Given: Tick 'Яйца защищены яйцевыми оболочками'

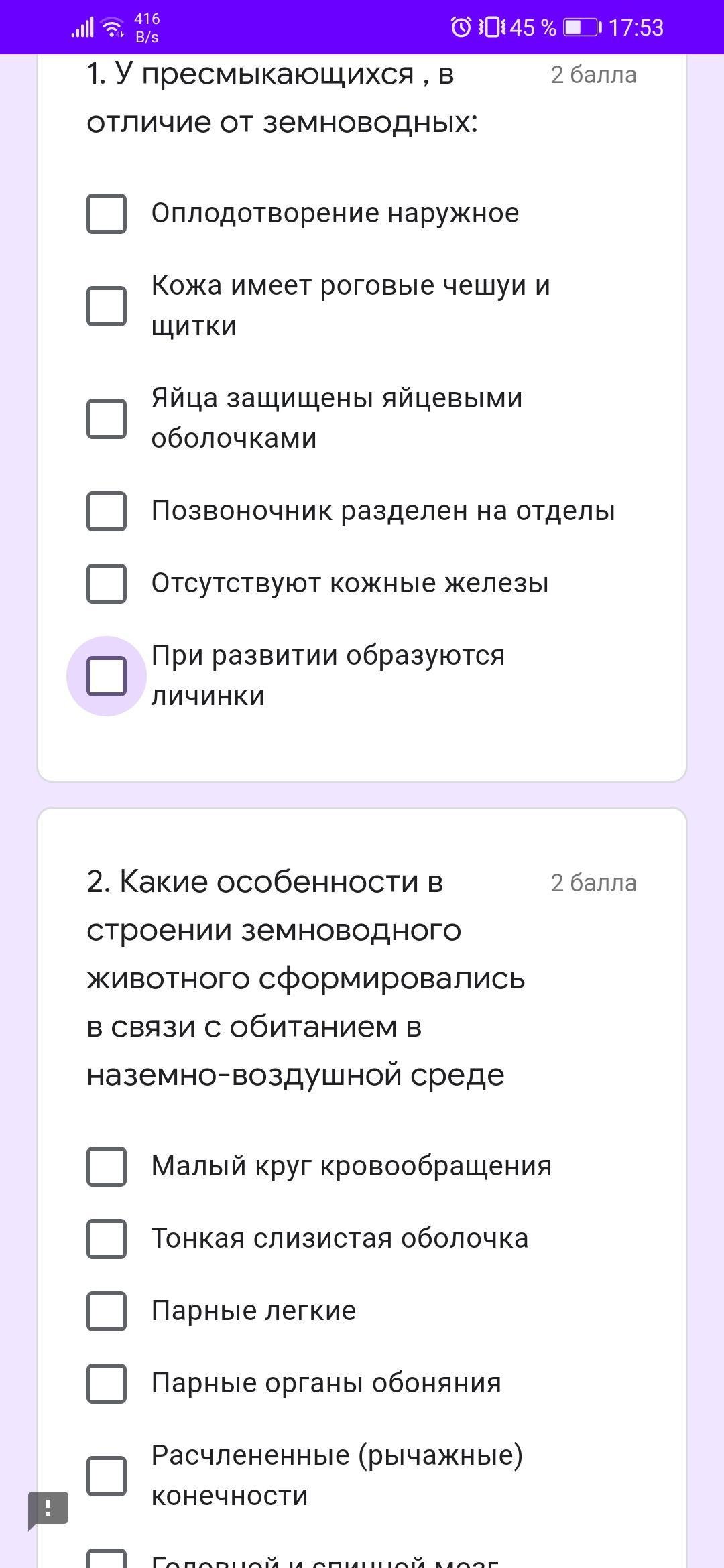Looking at the screenshot, I should click(x=107, y=419).
